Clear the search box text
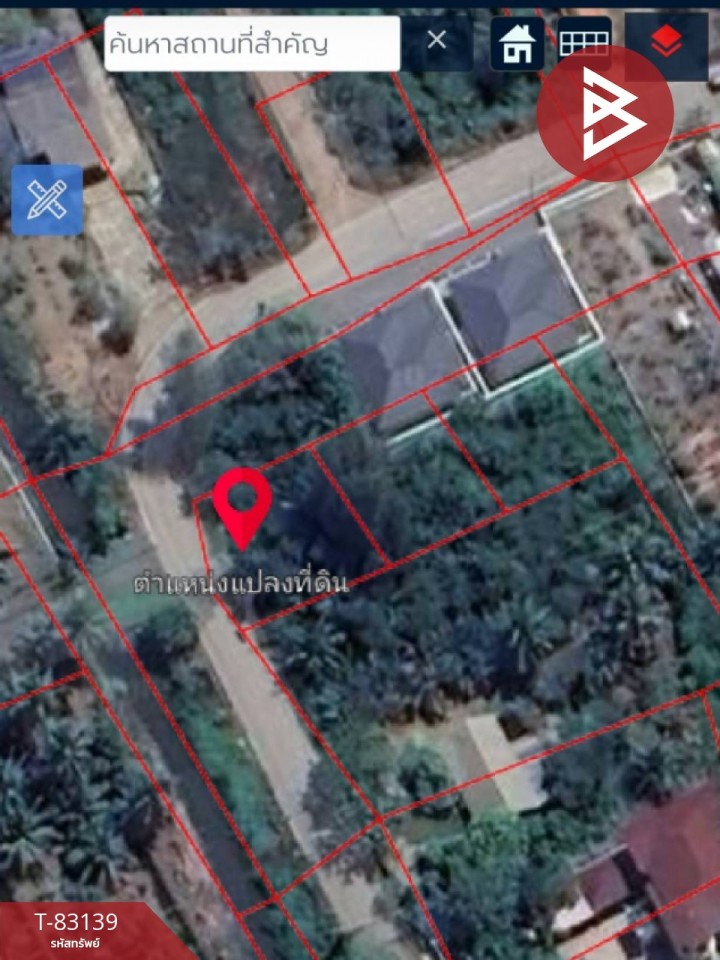The width and height of the screenshot is (720, 960). click(437, 40)
